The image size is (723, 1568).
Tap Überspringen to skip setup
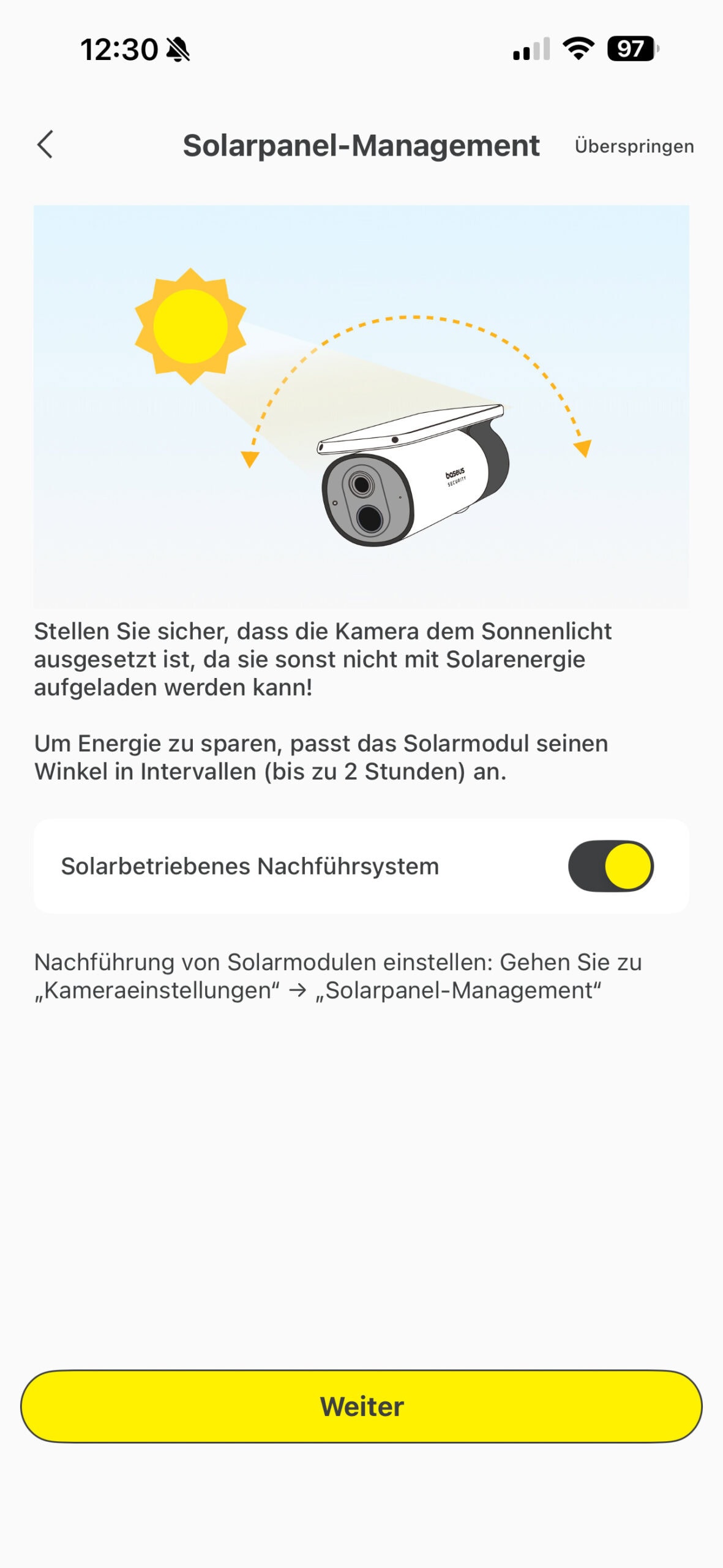634,146
